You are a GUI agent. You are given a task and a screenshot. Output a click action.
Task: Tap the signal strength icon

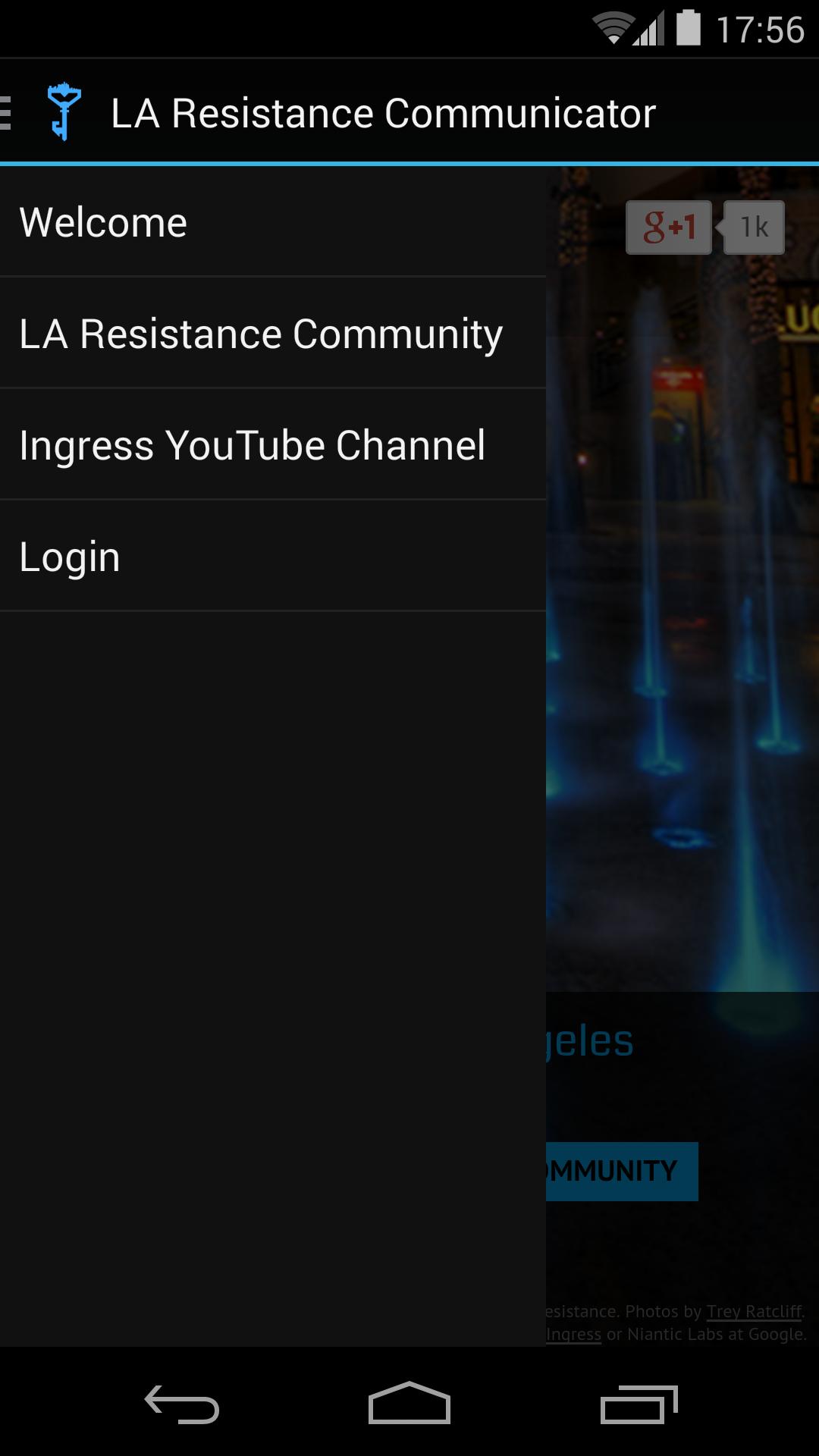click(651, 30)
